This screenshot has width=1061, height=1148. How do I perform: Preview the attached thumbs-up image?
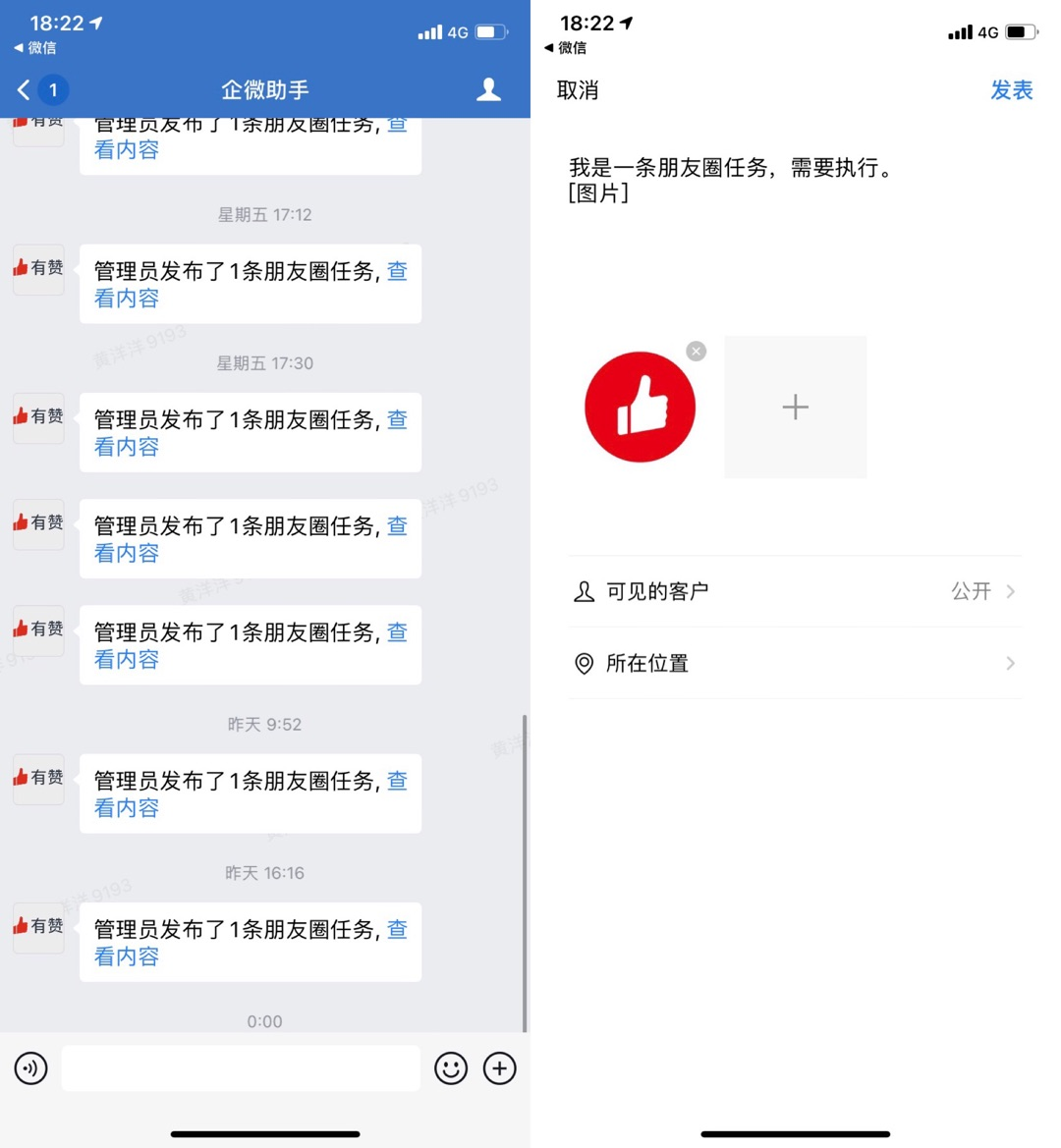coord(640,408)
